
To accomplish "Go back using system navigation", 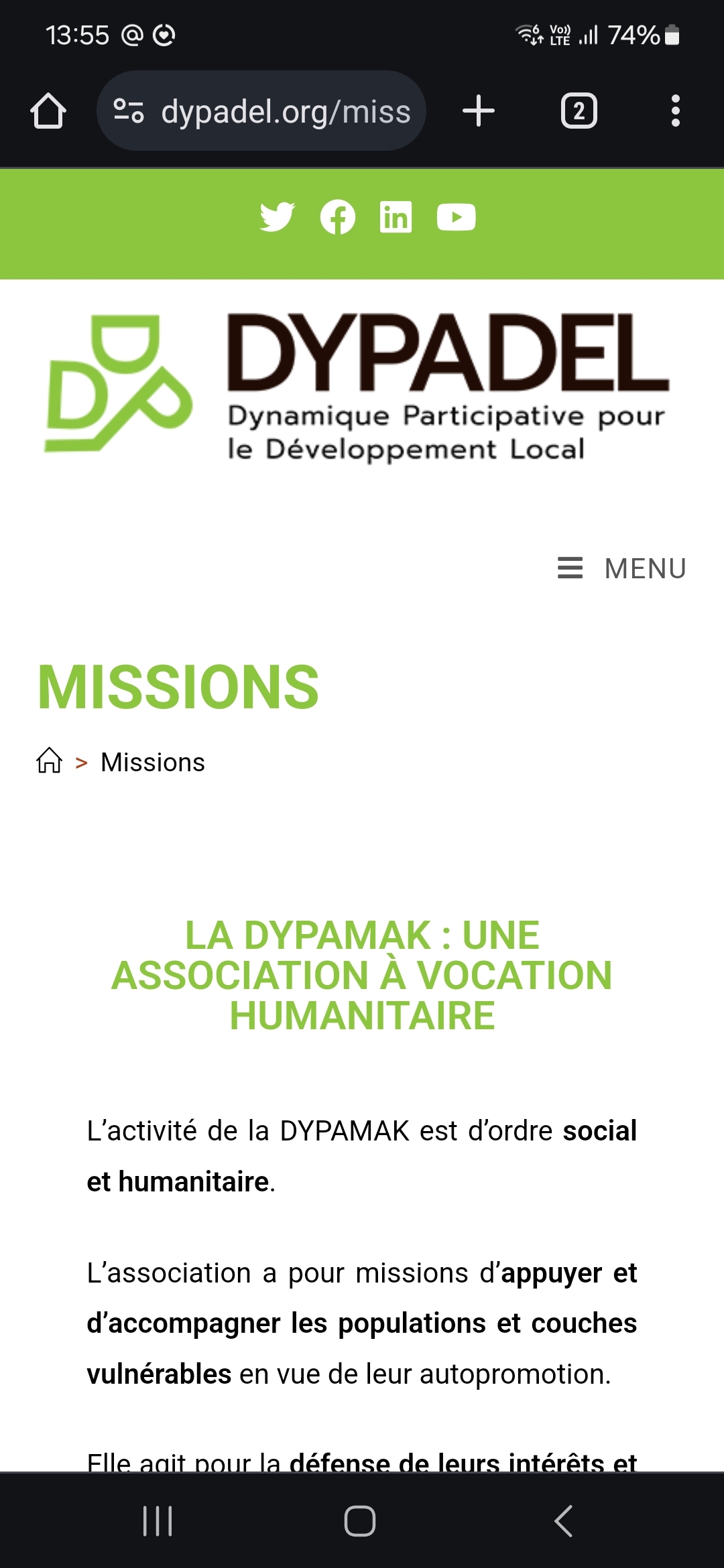I will 563,1520.
